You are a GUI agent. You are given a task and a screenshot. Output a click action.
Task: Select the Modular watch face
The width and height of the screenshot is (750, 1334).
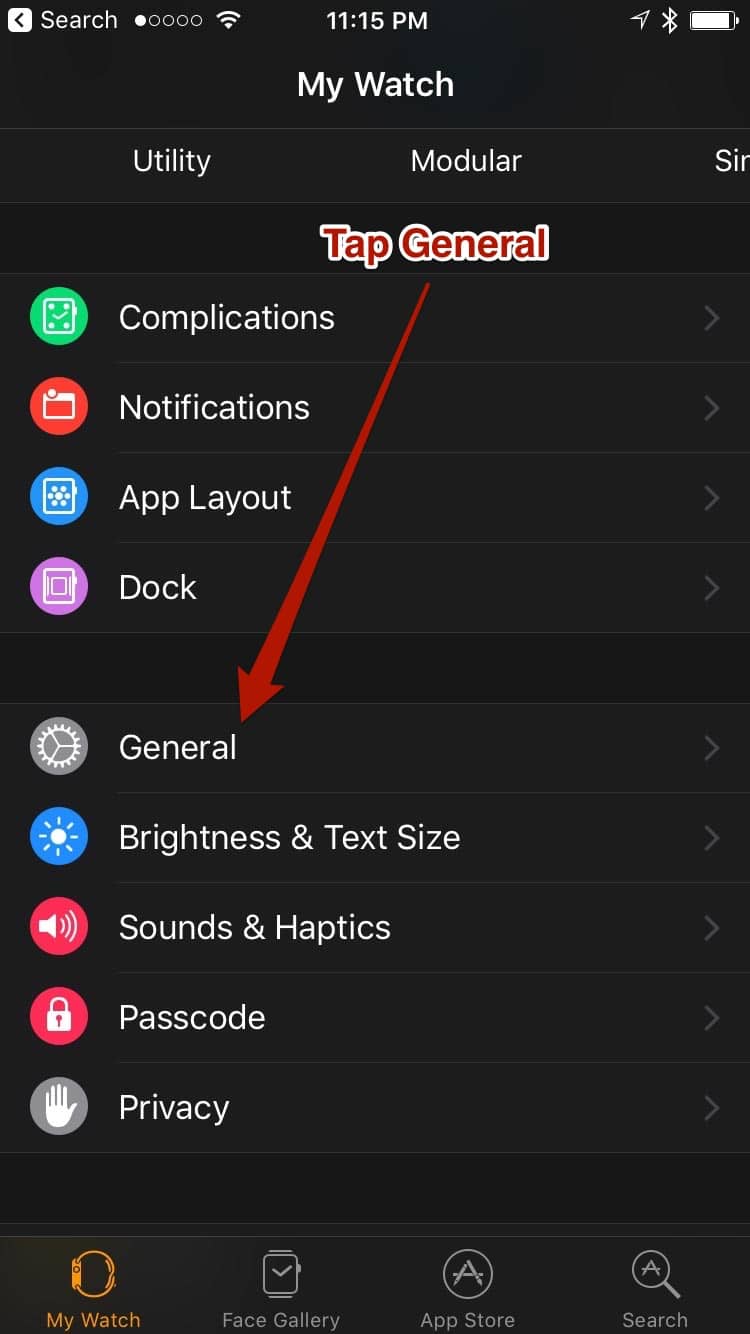click(466, 160)
